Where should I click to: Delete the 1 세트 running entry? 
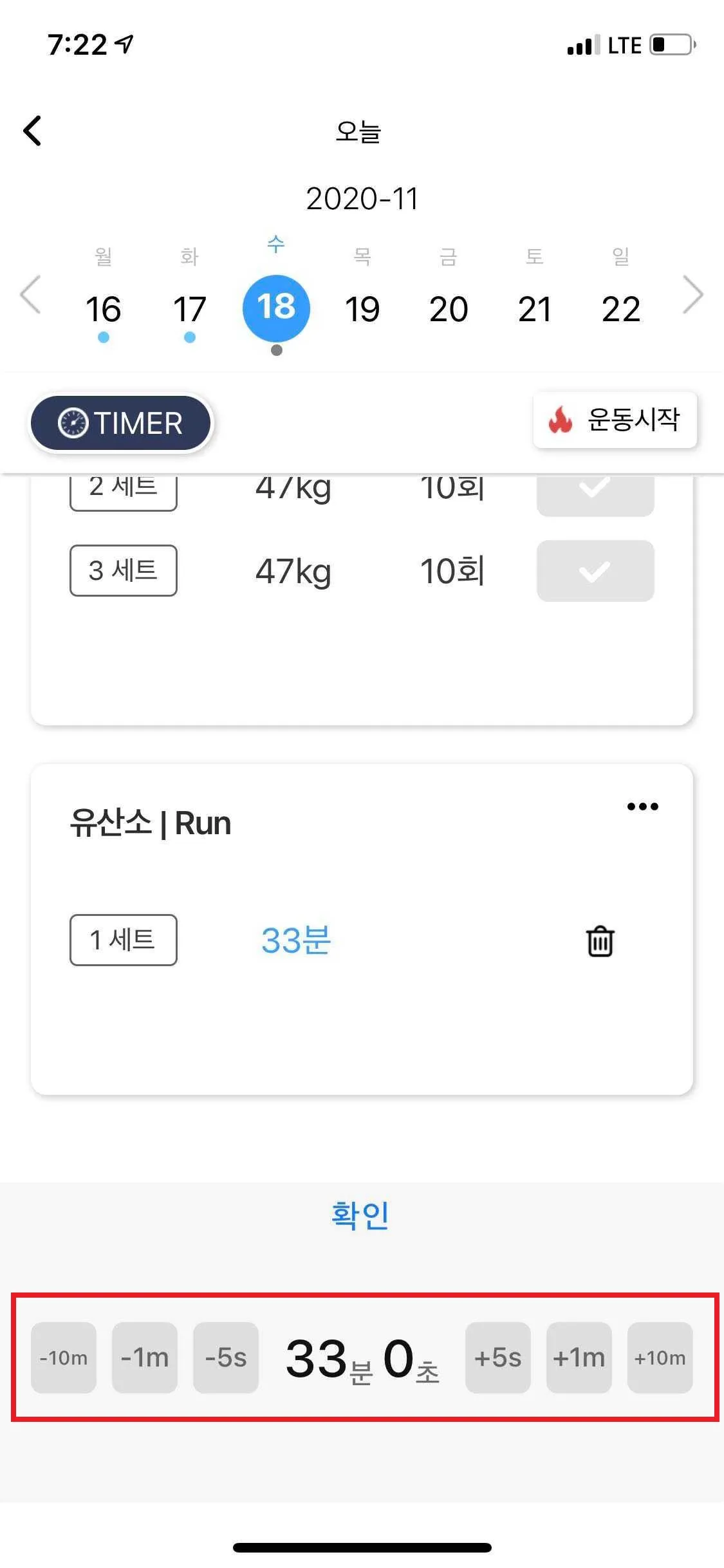pyautogui.click(x=600, y=941)
